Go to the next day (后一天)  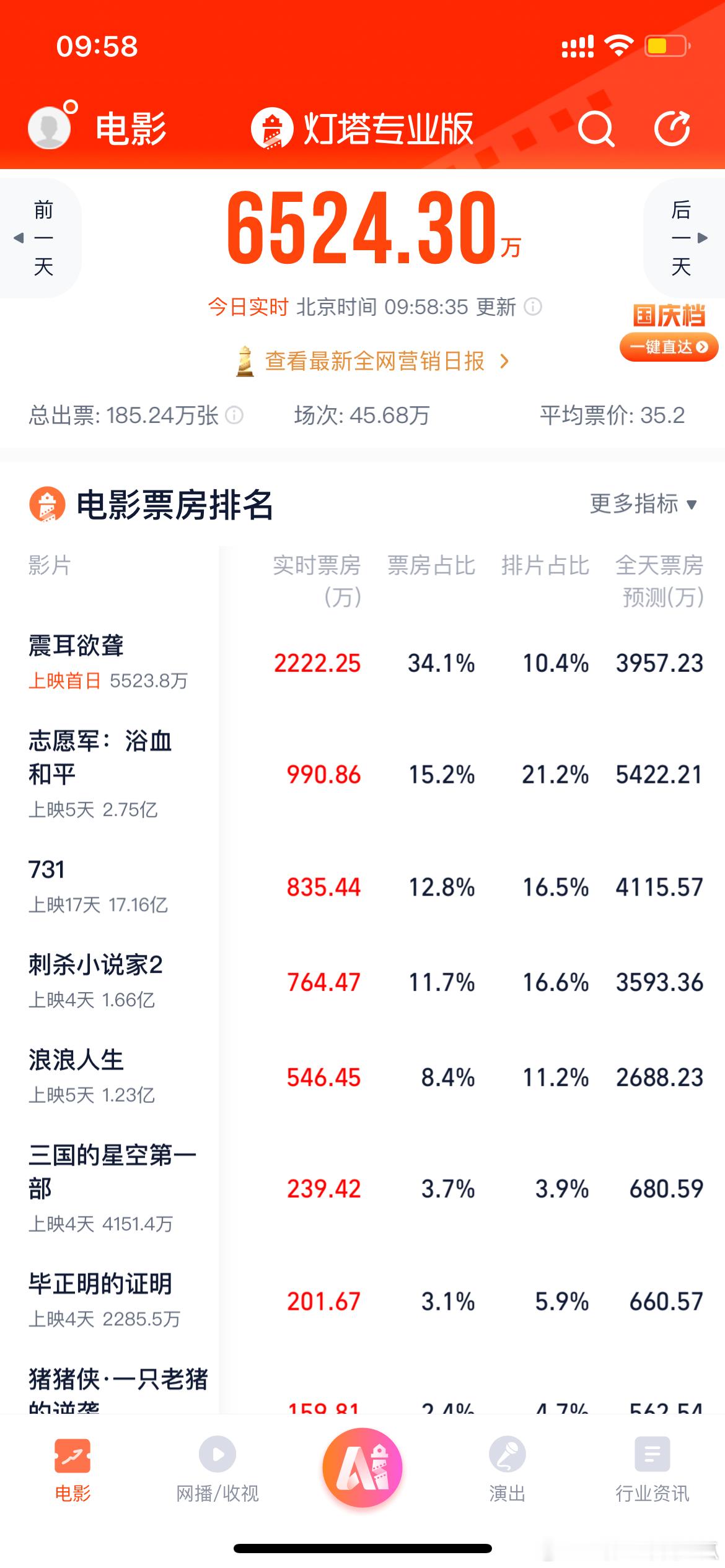pyautogui.click(x=682, y=238)
